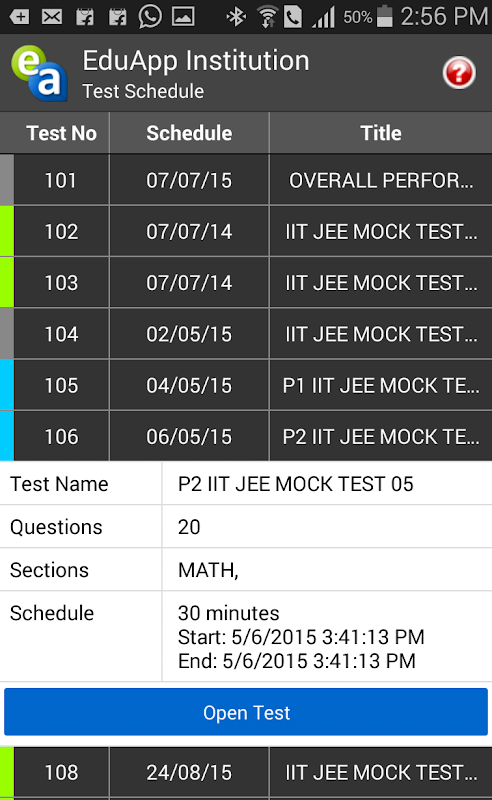The image size is (492, 800).
Task: Choose test number 103 row
Action: click(246, 282)
